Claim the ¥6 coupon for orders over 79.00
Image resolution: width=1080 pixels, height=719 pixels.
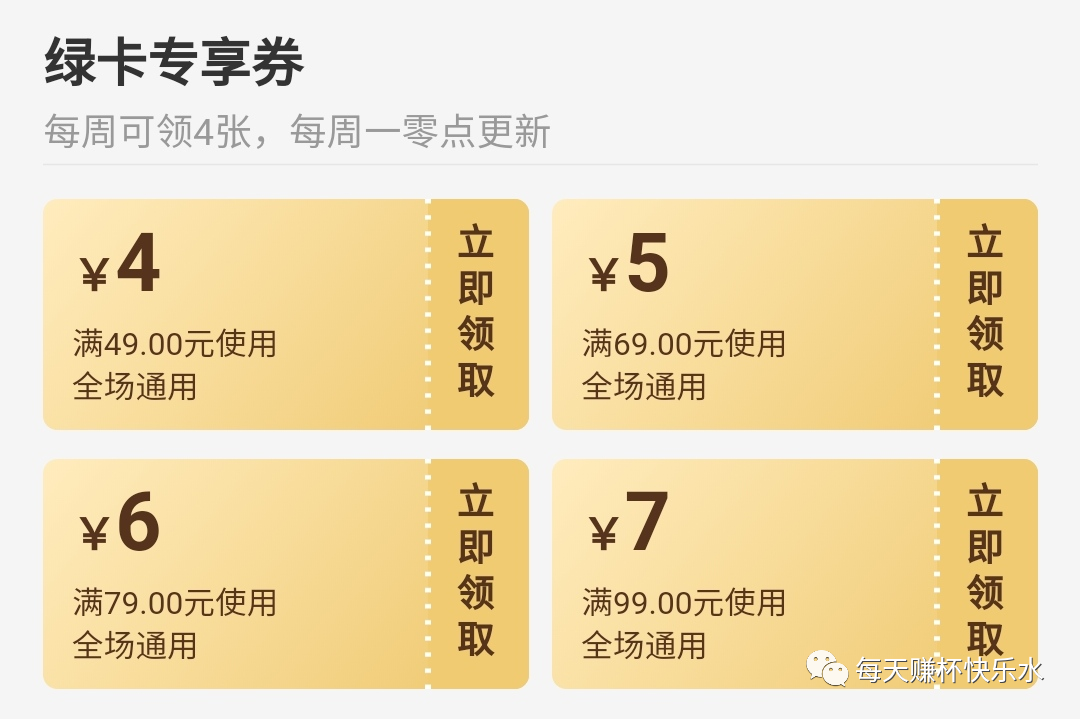point(477,572)
